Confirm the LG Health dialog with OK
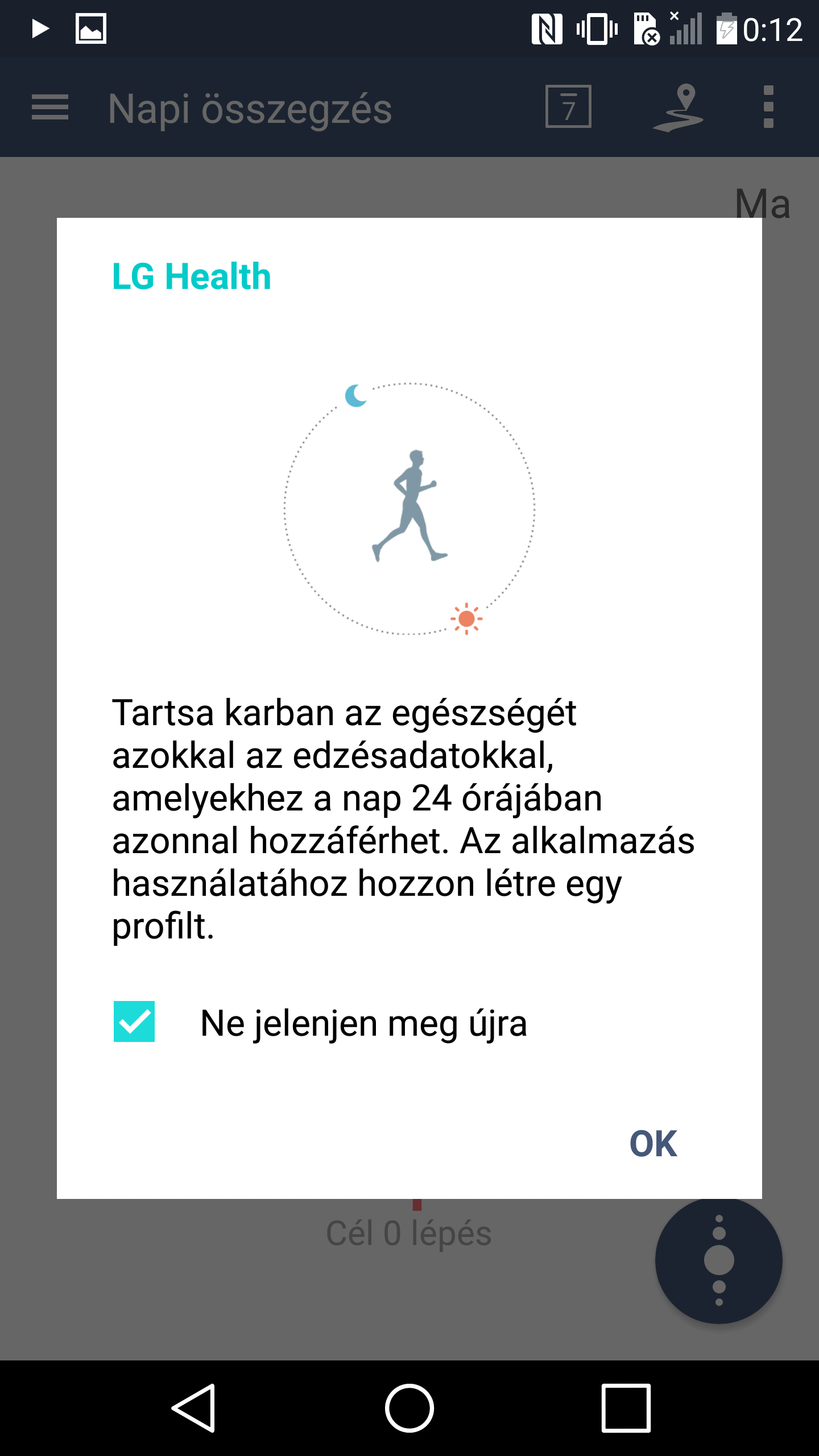The height and width of the screenshot is (1456, 819). coord(653,1144)
